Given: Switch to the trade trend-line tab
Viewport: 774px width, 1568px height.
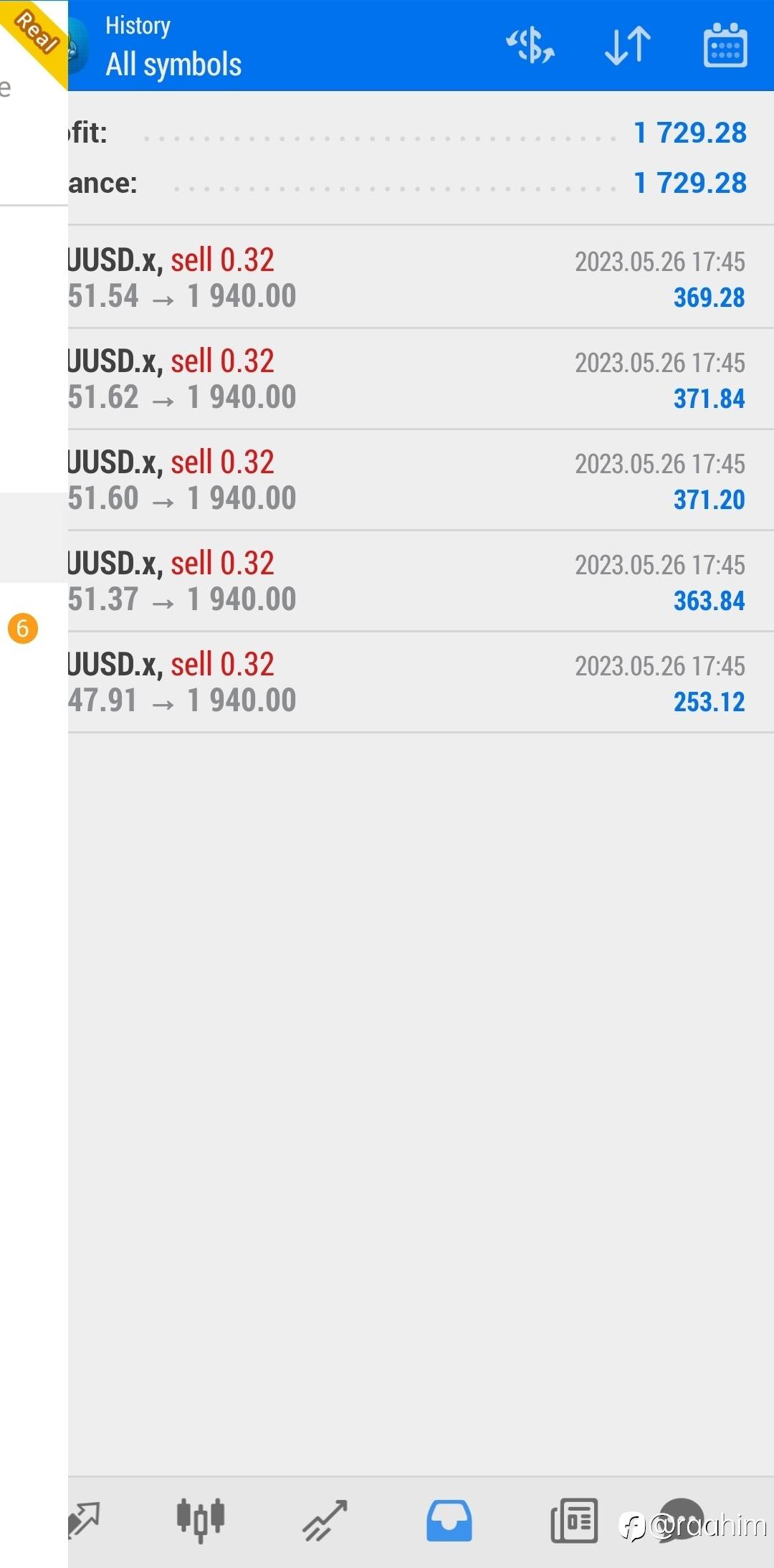Looking at the screenshot, I should click(x=325, y=1520).
